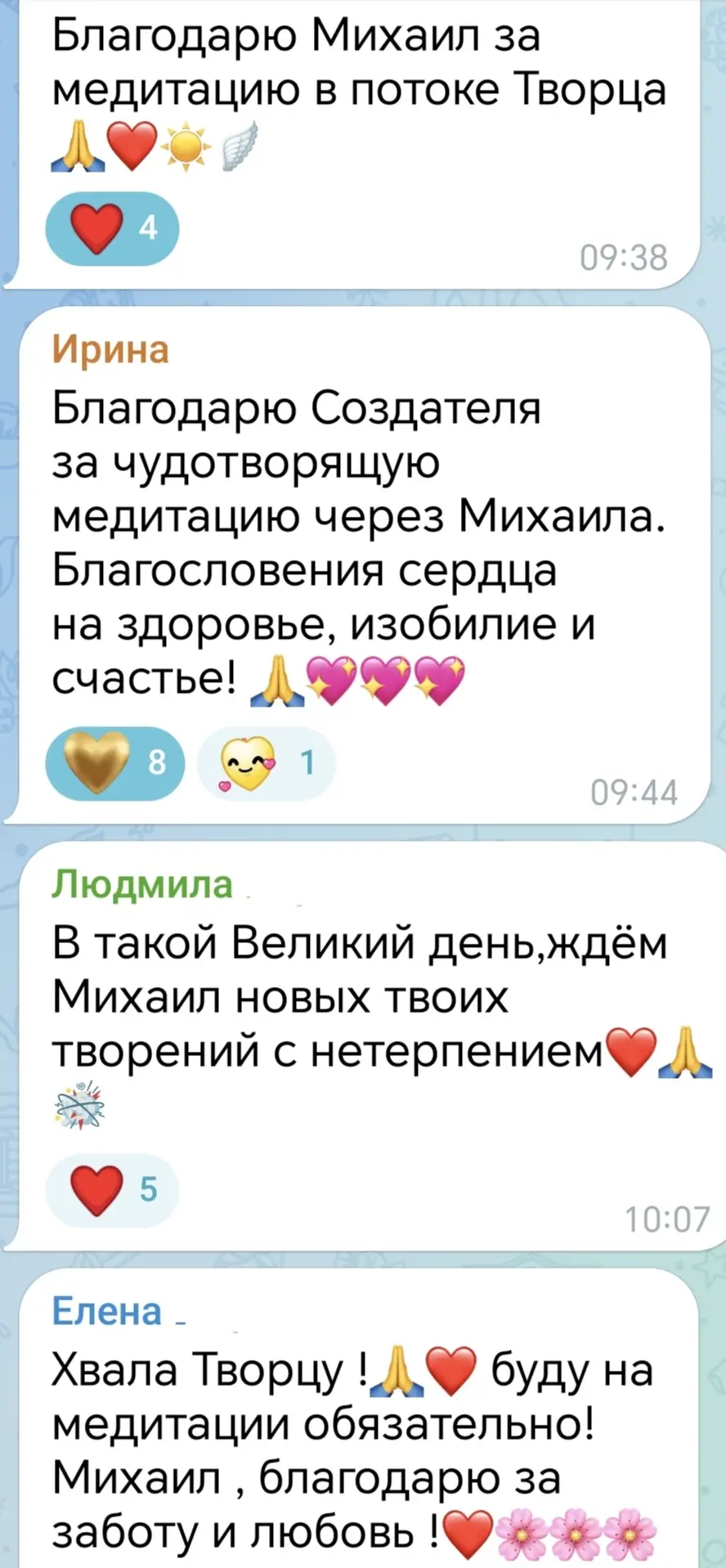
Task: Open Ирина's profile from her name
Action: [x=110, y=350]
